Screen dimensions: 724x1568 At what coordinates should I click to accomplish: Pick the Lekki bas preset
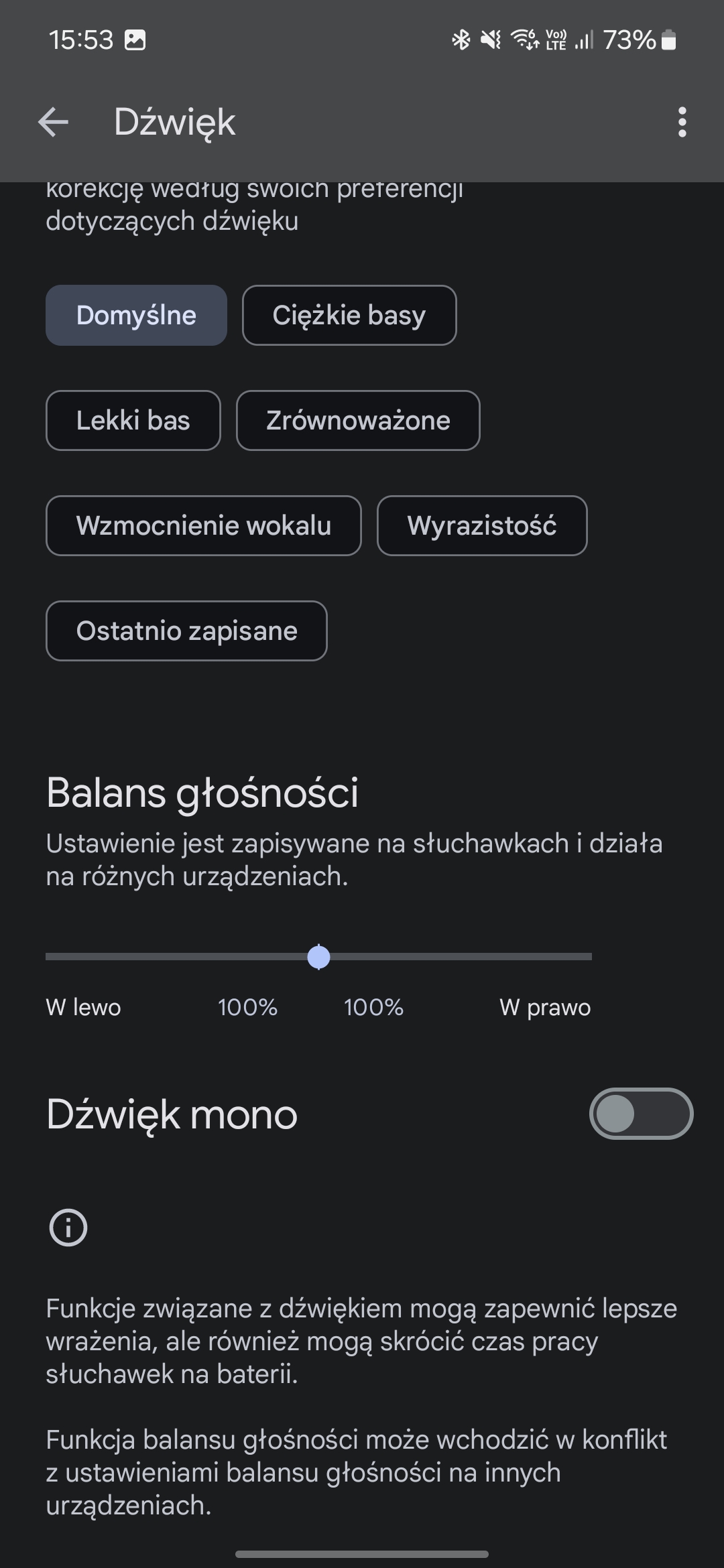click(x=133, y=421)
